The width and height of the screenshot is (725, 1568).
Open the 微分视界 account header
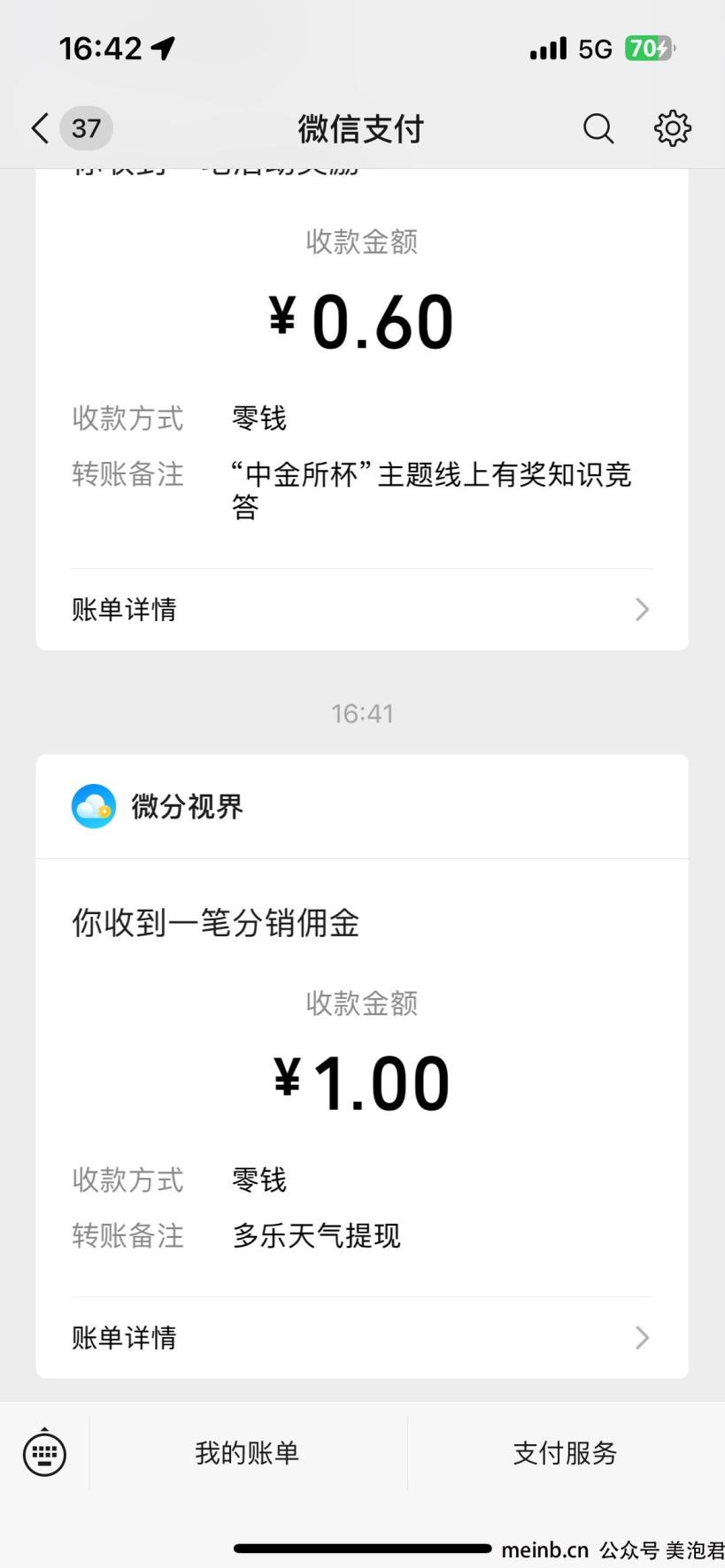[362, 806]
